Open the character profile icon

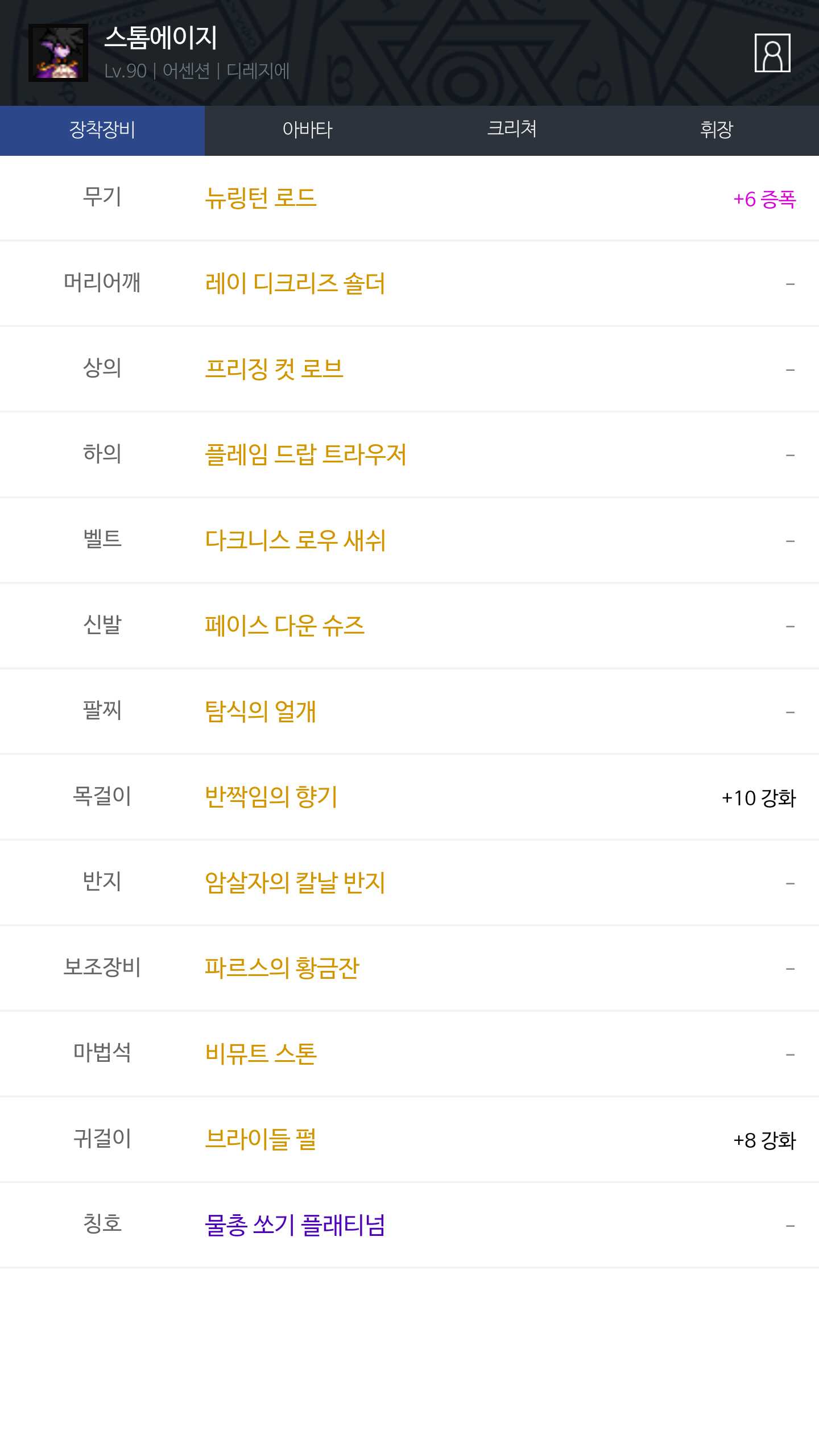tap(772, 53)
